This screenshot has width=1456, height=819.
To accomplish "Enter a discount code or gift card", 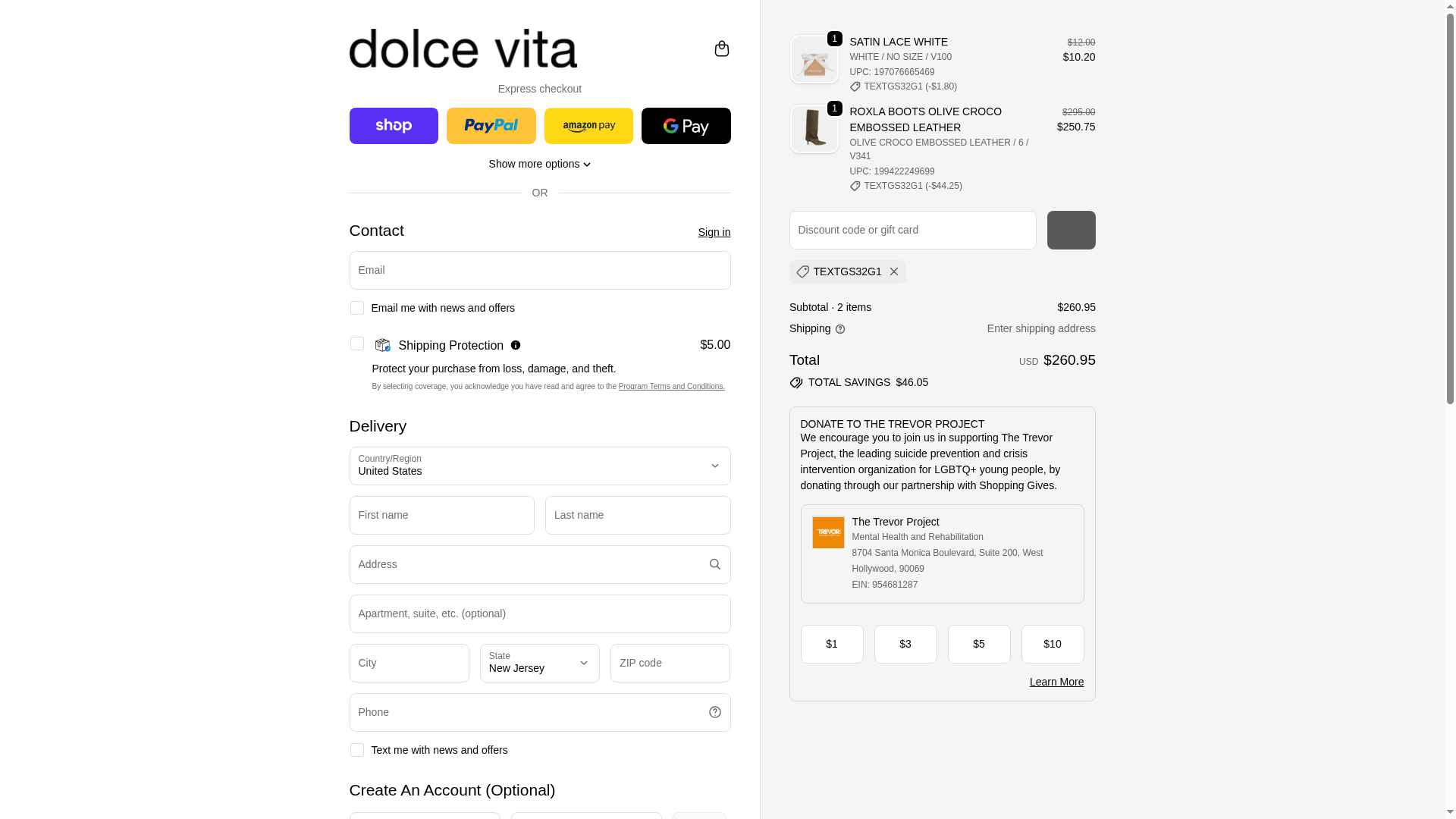I will (912, 231).
